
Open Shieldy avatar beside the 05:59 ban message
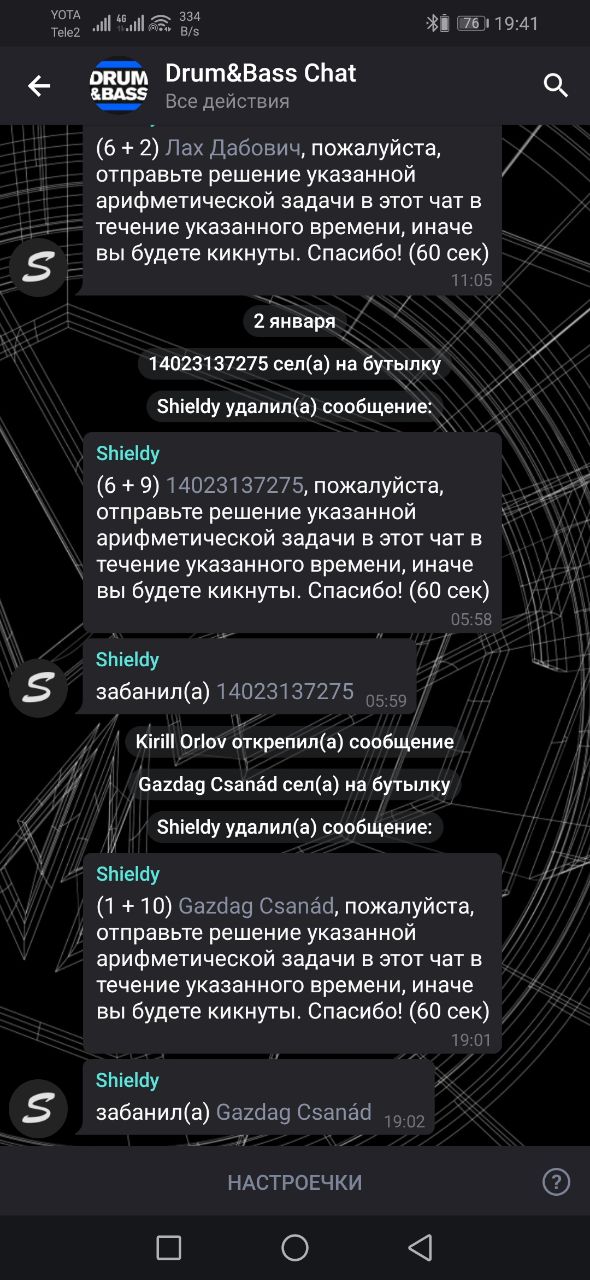[x=38, y=687]
